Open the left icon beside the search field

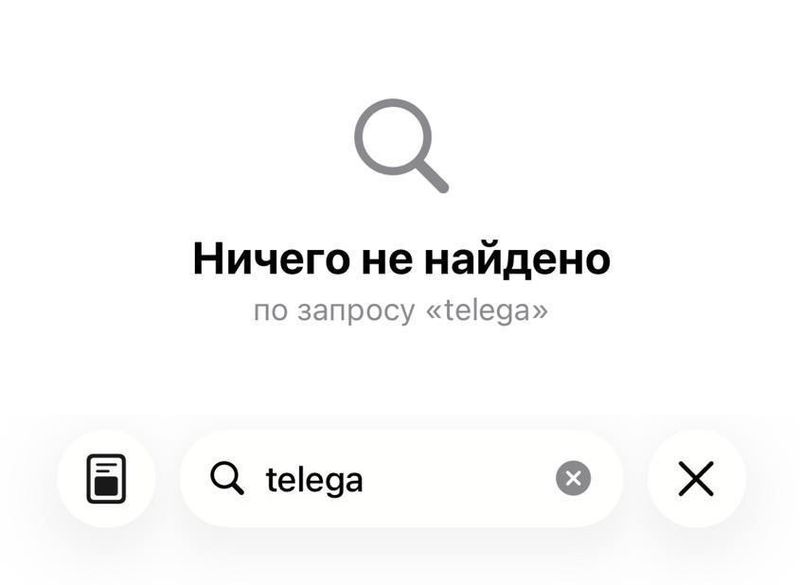click(x=106, y=479)
